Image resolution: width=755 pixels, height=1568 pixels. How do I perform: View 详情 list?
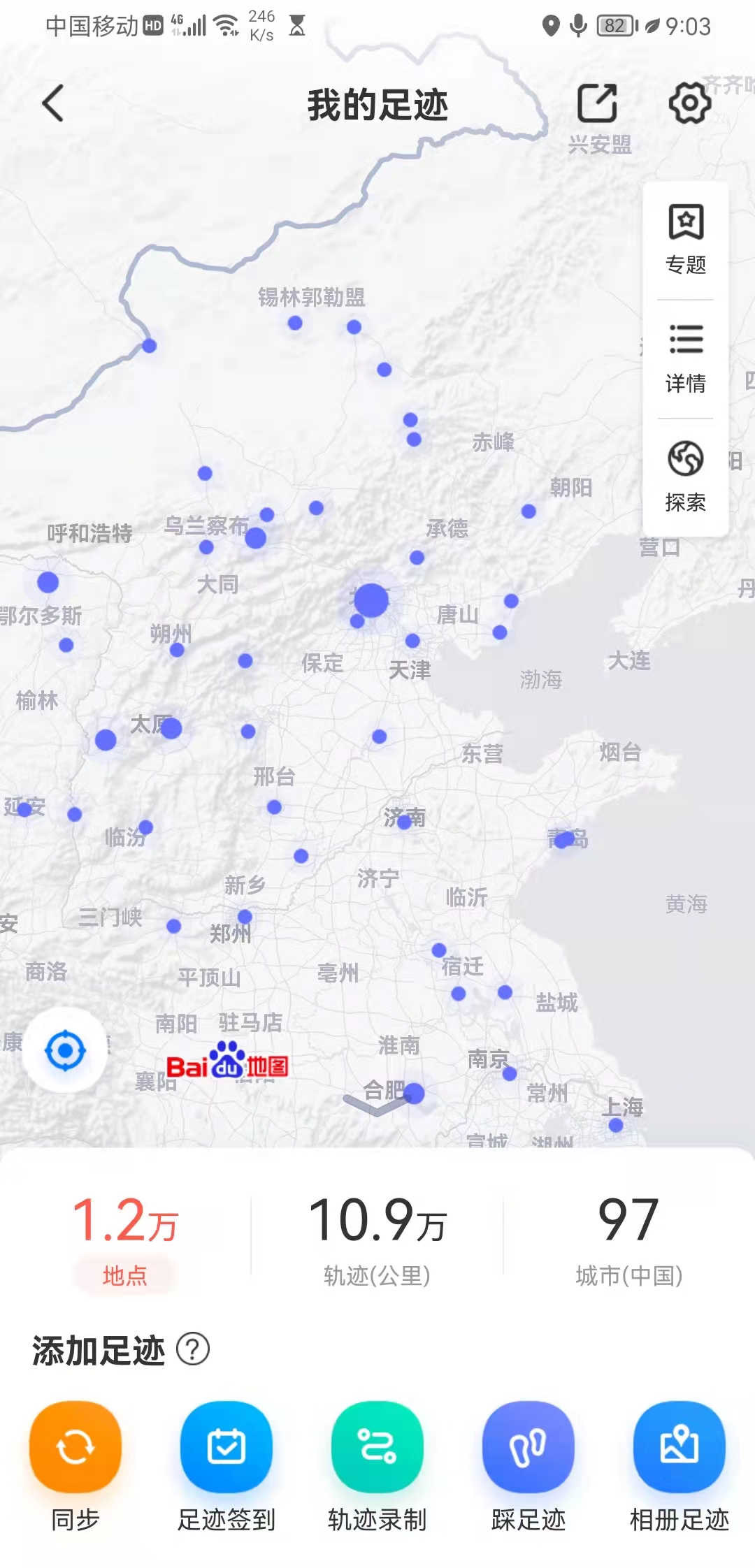pos(686,359)
